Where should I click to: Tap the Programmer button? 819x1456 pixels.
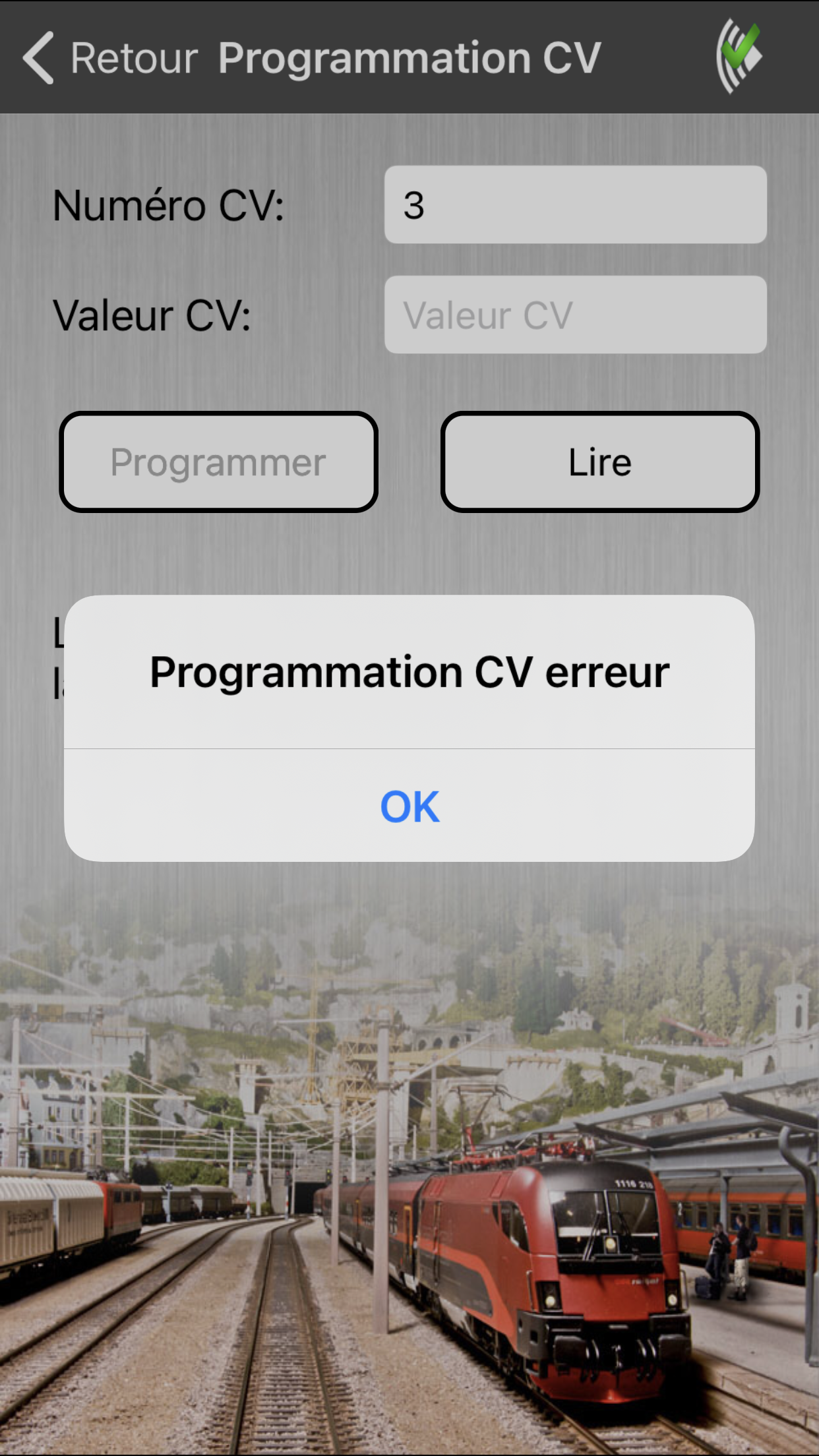click(x=218, y=462)
